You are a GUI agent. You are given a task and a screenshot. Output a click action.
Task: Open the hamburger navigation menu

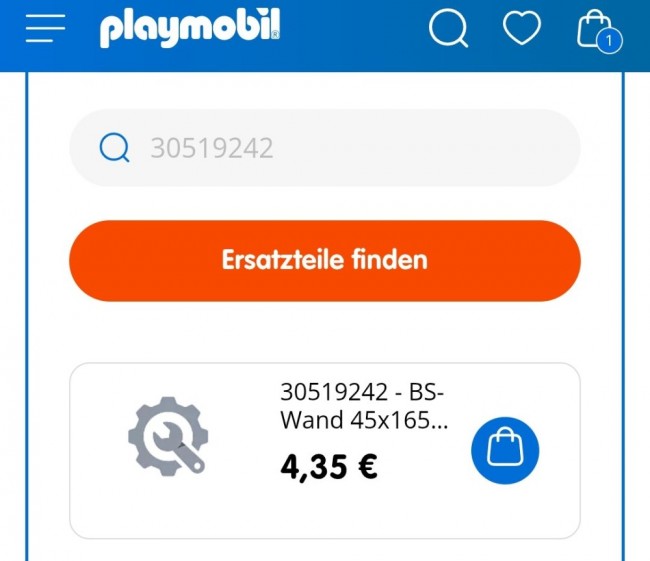[46, 29]
